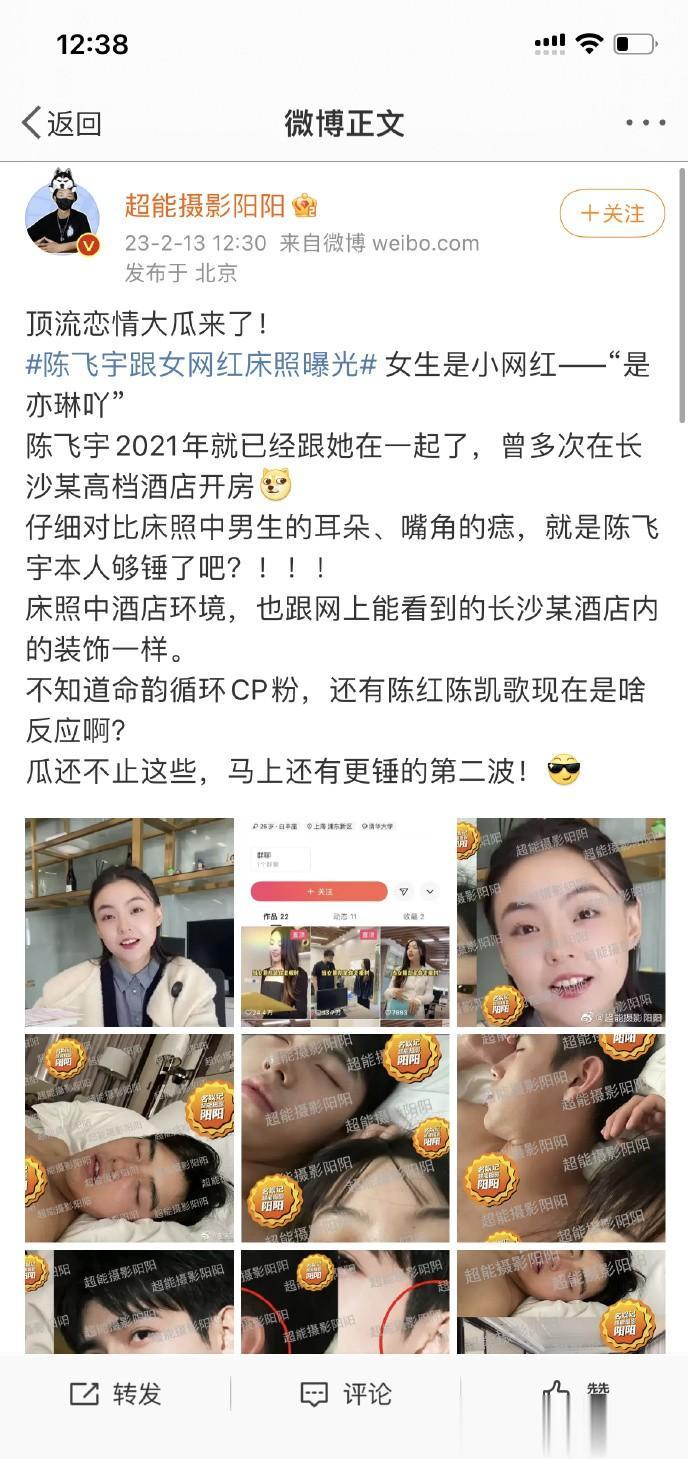
Task: Open the middle row's first photo
Action: coord(129,1138)
